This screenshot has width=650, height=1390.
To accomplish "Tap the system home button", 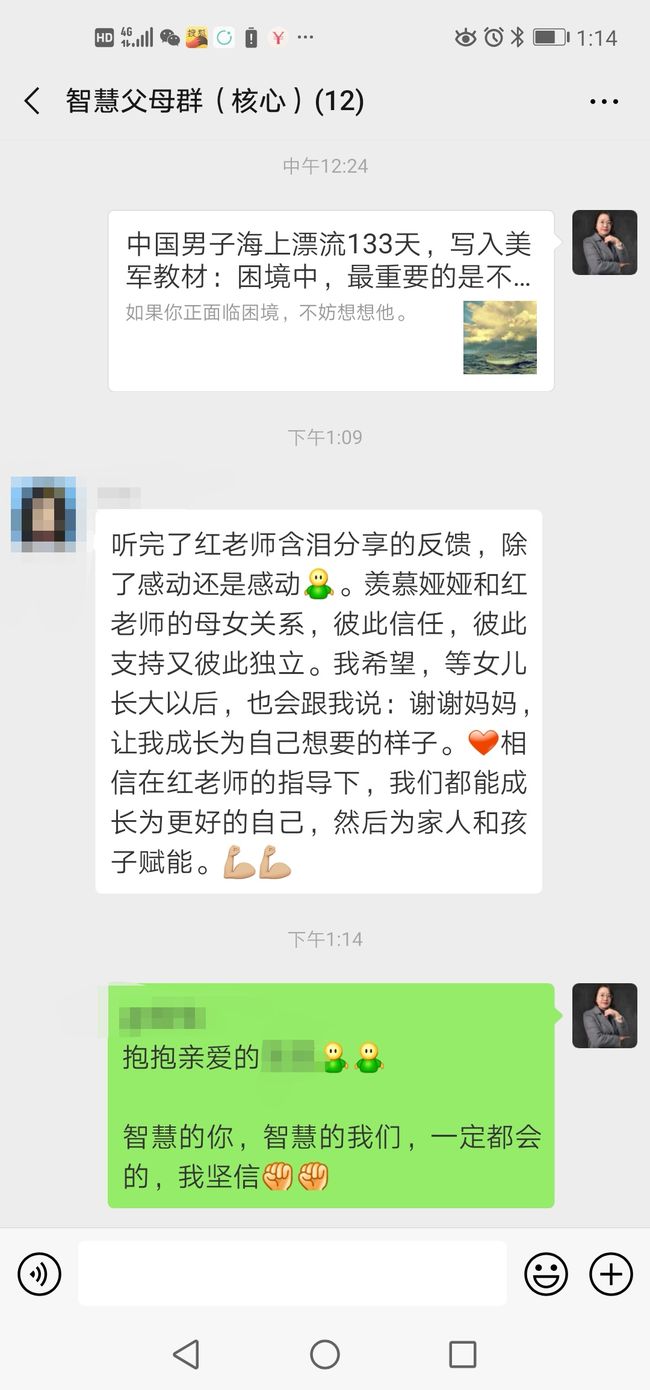I will pos(325,1354).
